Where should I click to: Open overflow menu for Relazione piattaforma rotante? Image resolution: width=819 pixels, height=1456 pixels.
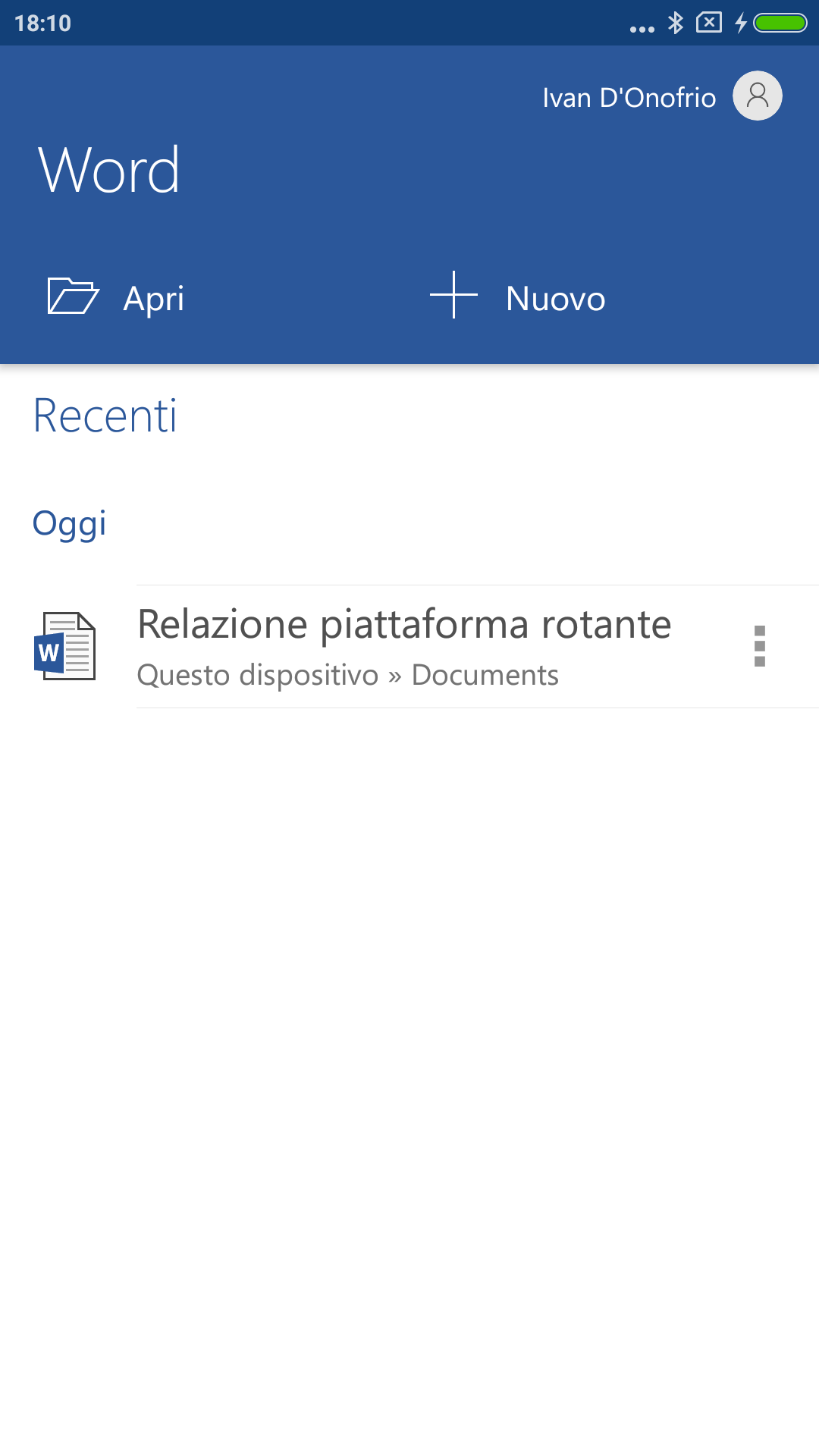(x=760, y=646)
